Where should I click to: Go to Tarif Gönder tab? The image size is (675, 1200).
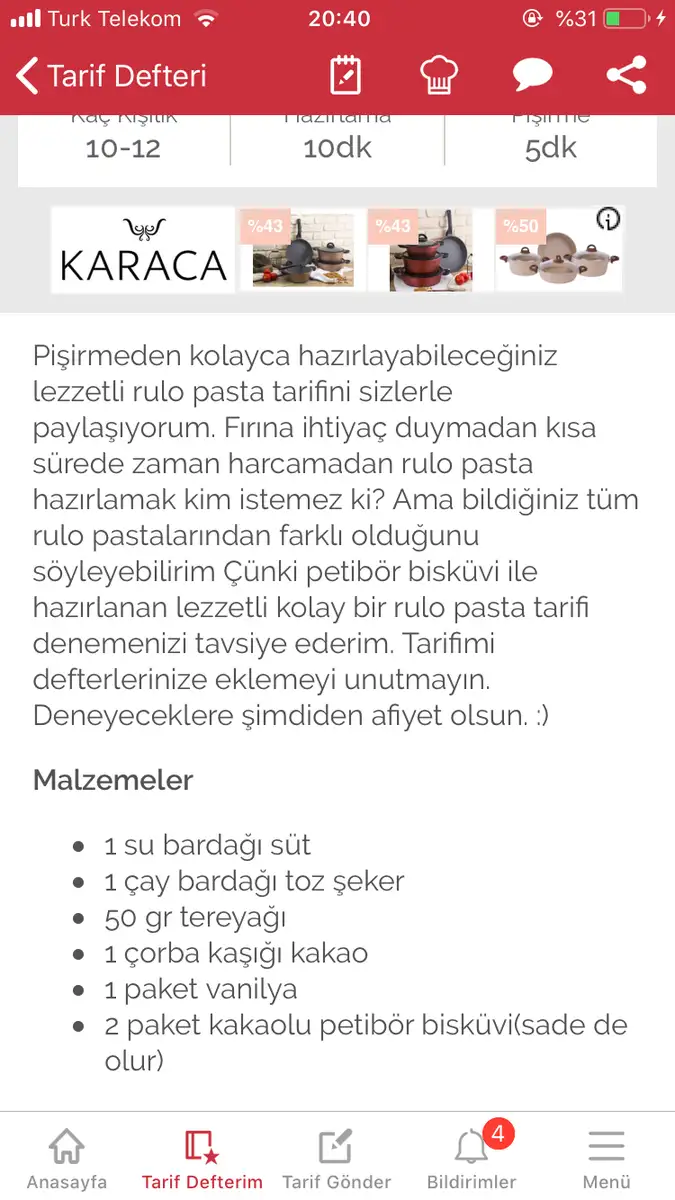(336, 1158)
